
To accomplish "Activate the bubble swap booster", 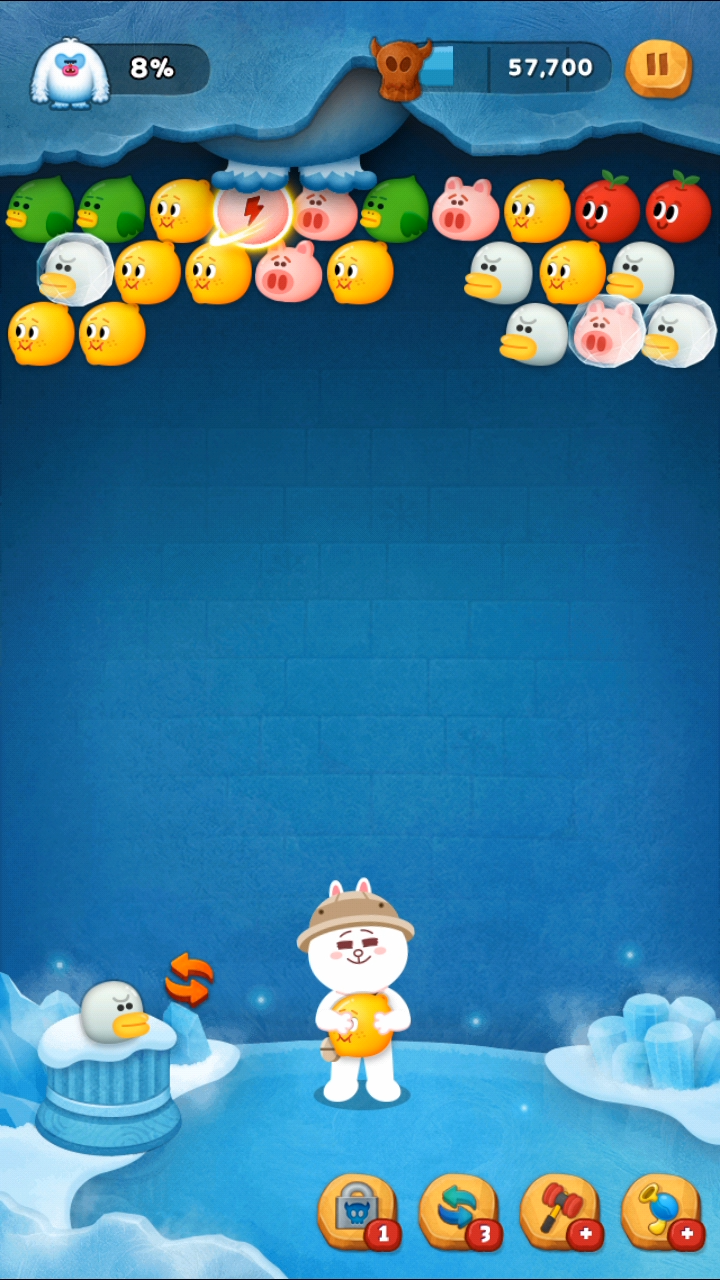I will (x=459, y=1212).
